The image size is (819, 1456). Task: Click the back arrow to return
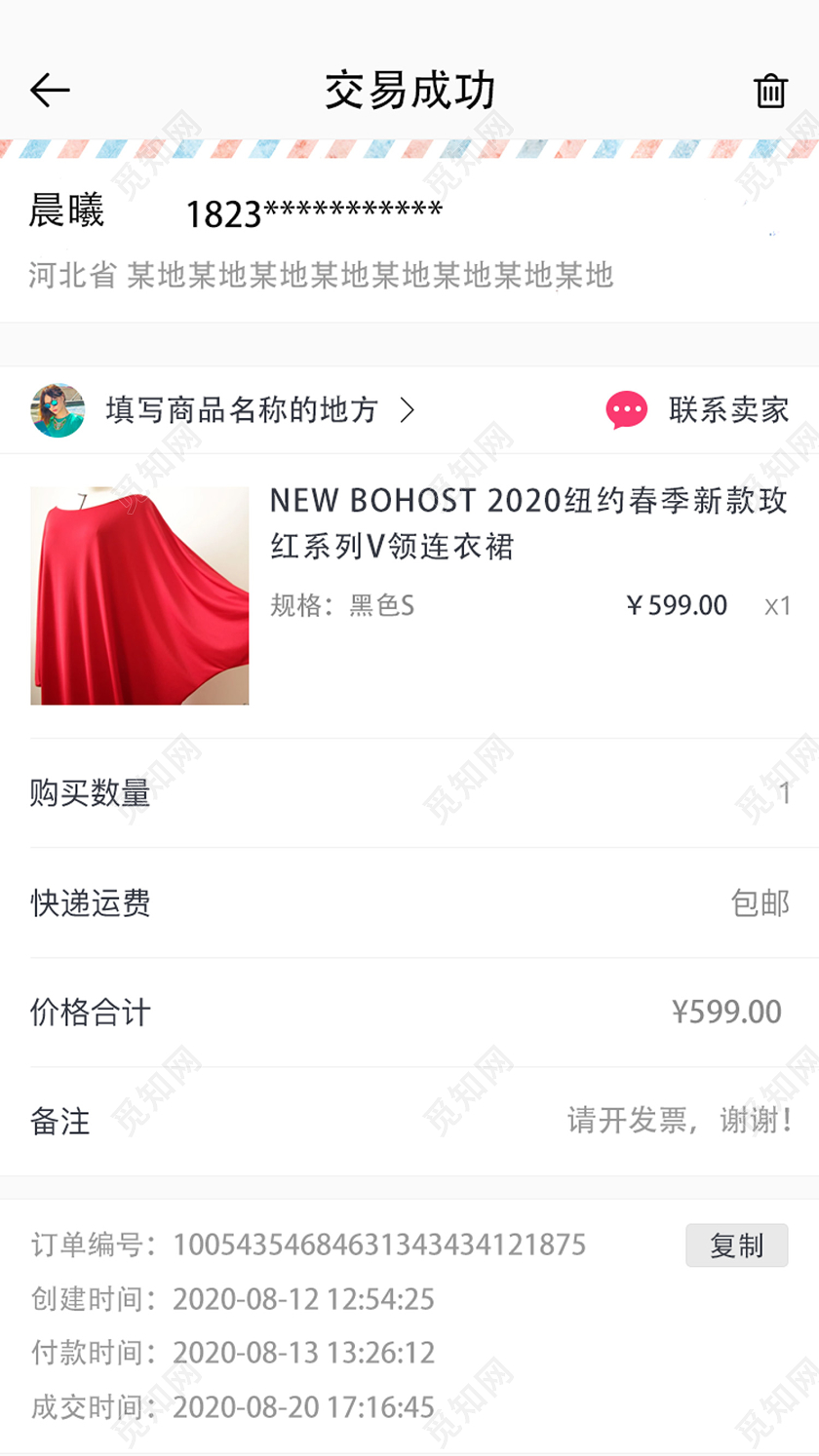click(49, 90)
